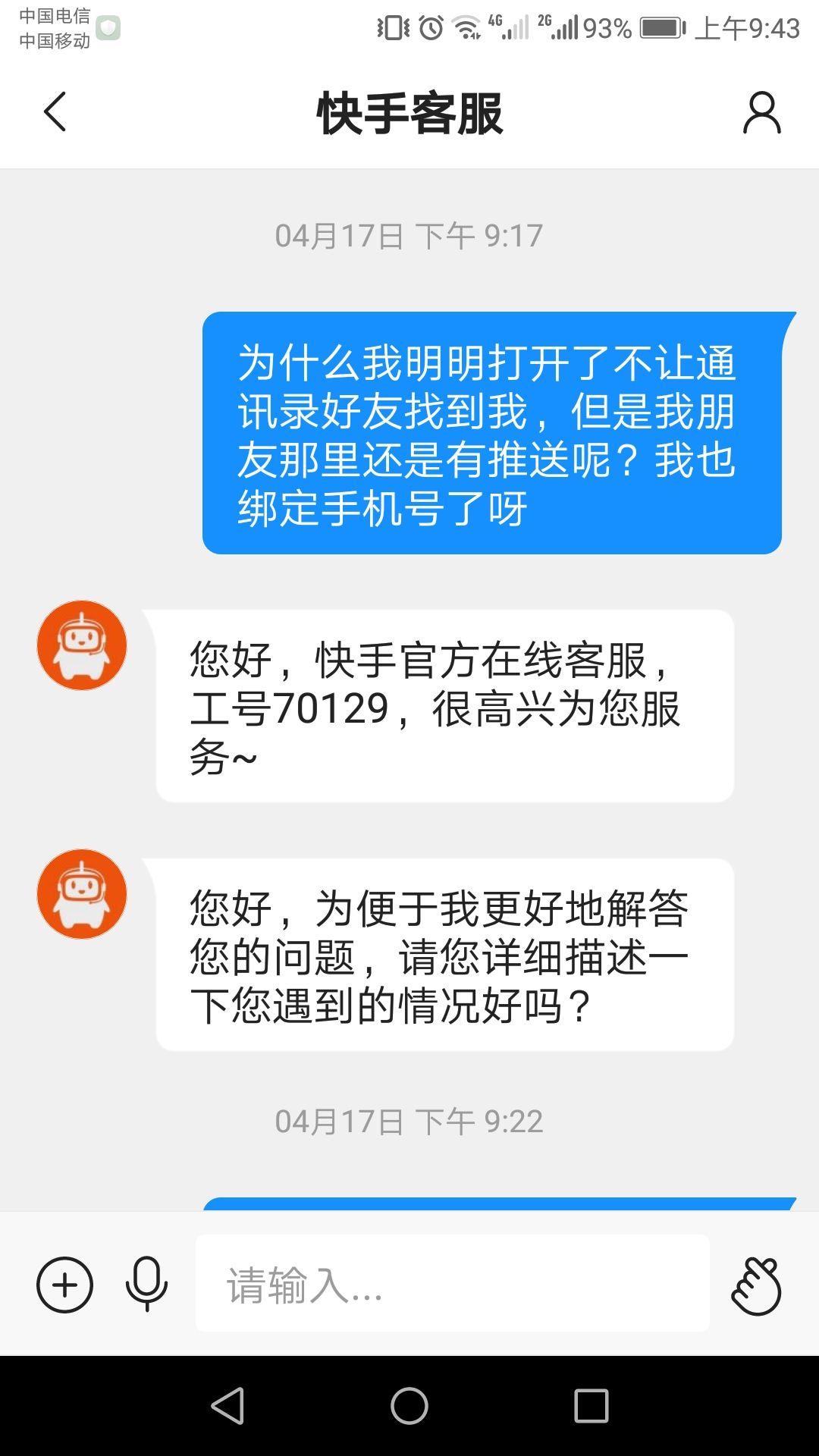Tap the customer service robot avatar
Screen dimensions: 819x1456
[81, 647]
